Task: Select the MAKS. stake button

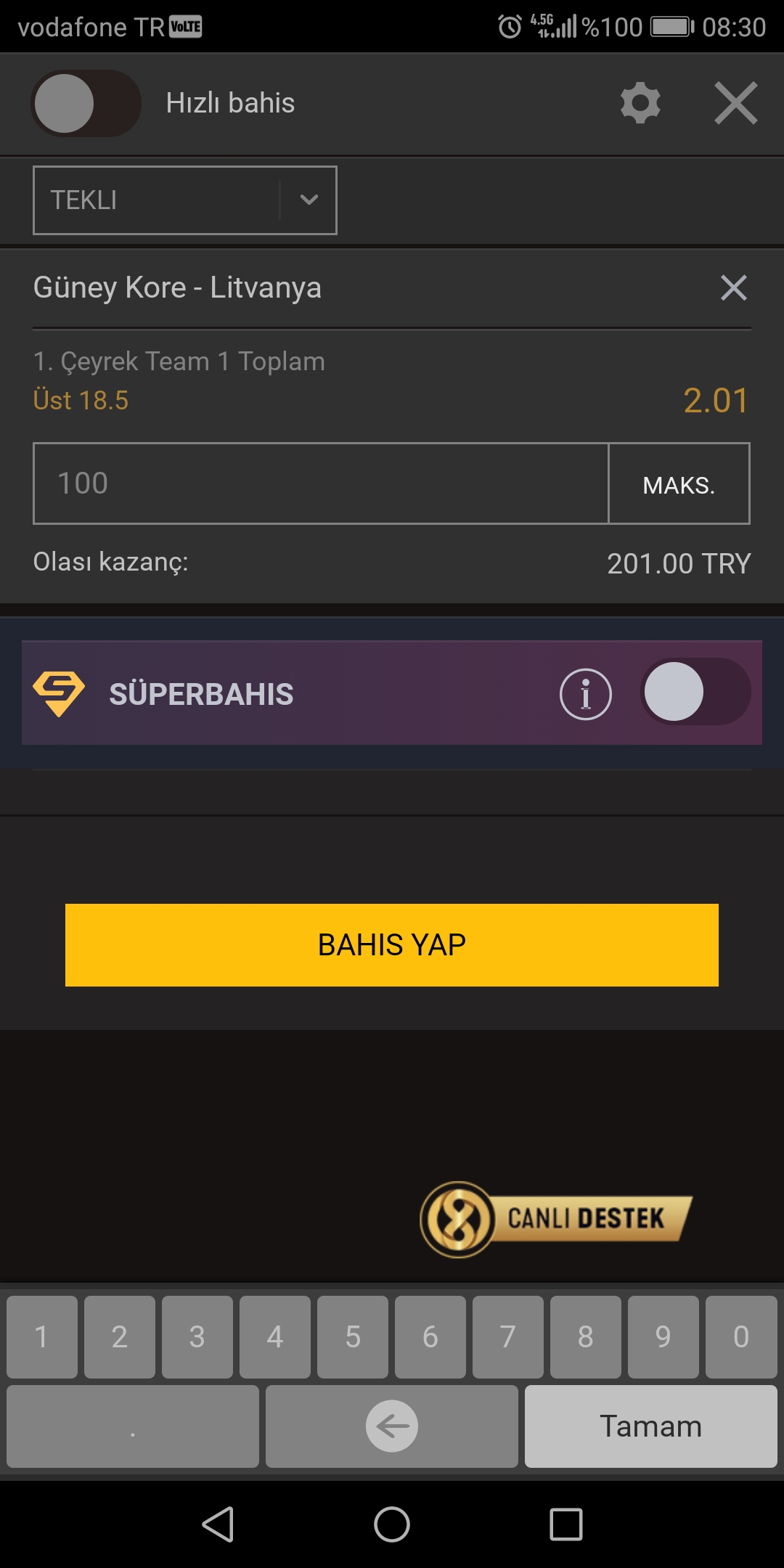Action: point(679,483)
